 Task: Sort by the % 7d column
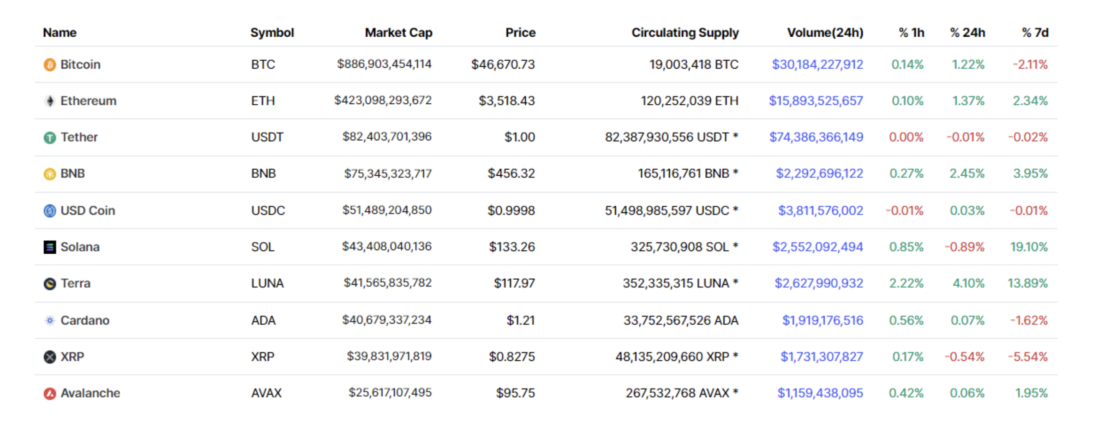(1035, 33)
